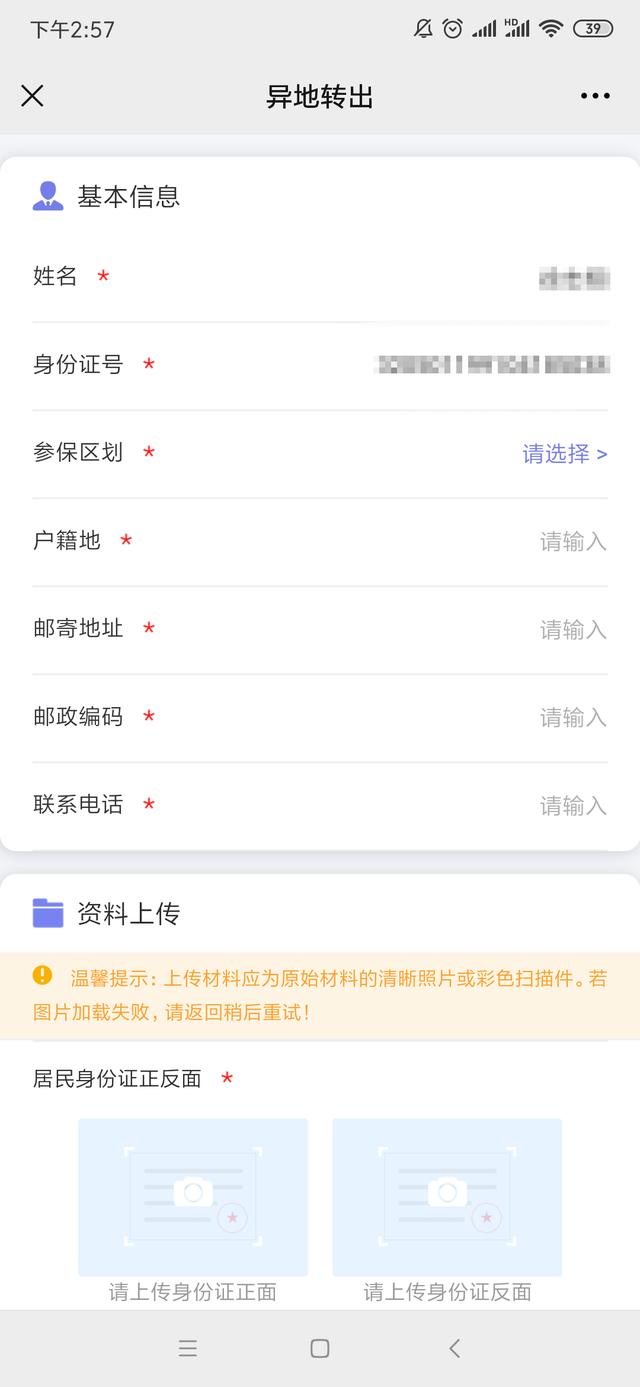Tap the 户籍地 input field
Image resolution: width=640 pixels, height=1387 pixels.
[x=573, y=542]
